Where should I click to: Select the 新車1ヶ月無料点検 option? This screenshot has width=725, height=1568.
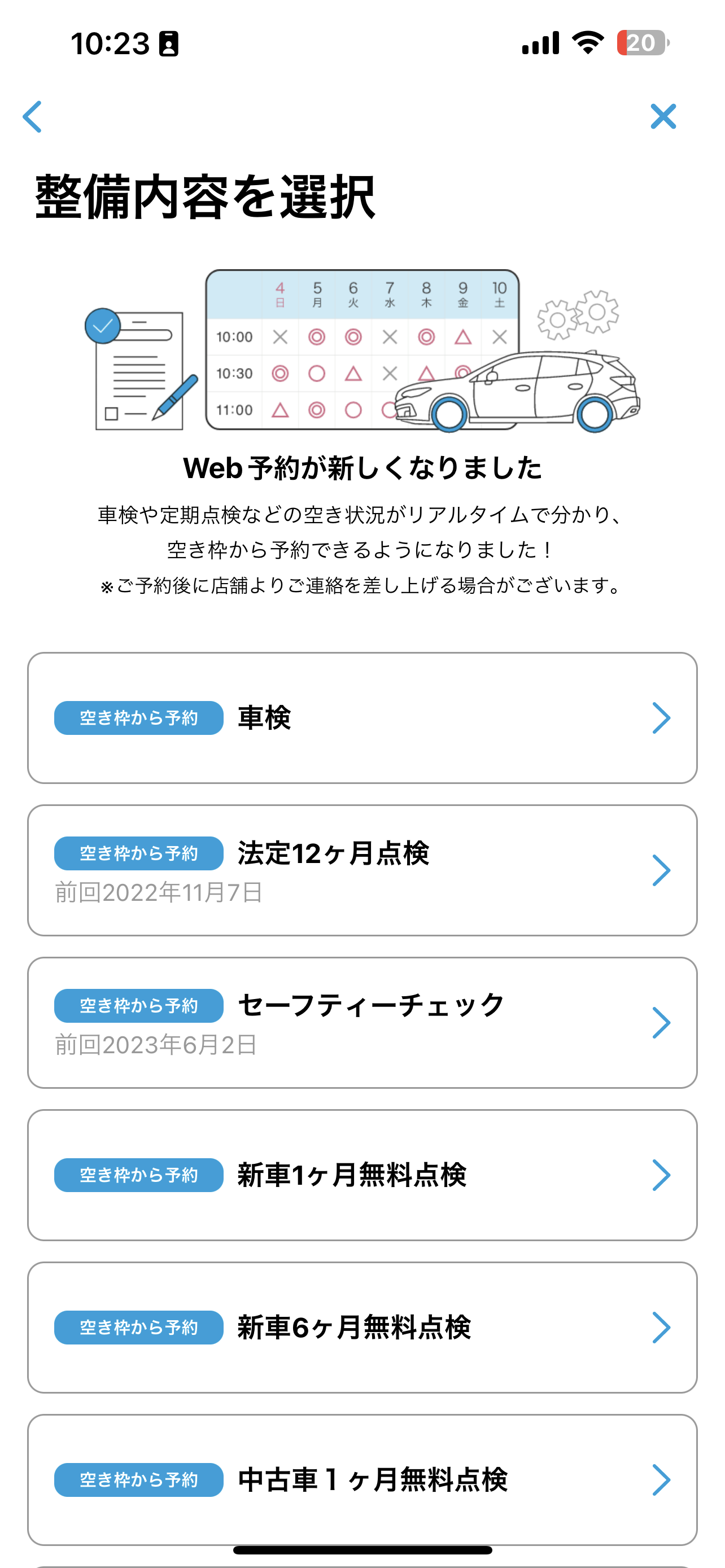(x=362, y=1174)
